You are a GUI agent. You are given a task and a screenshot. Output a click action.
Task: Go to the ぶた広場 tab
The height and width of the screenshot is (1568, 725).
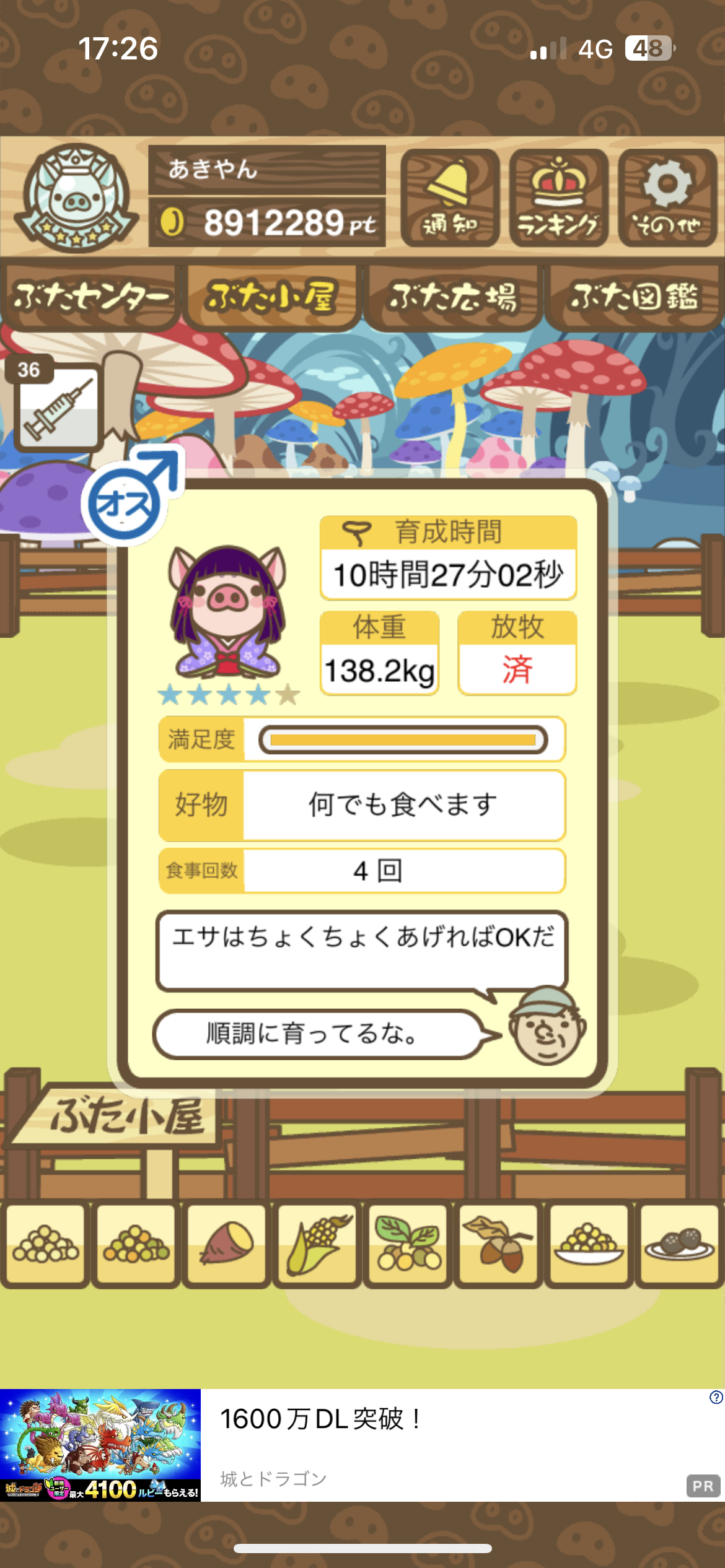(x=453, y=297)
